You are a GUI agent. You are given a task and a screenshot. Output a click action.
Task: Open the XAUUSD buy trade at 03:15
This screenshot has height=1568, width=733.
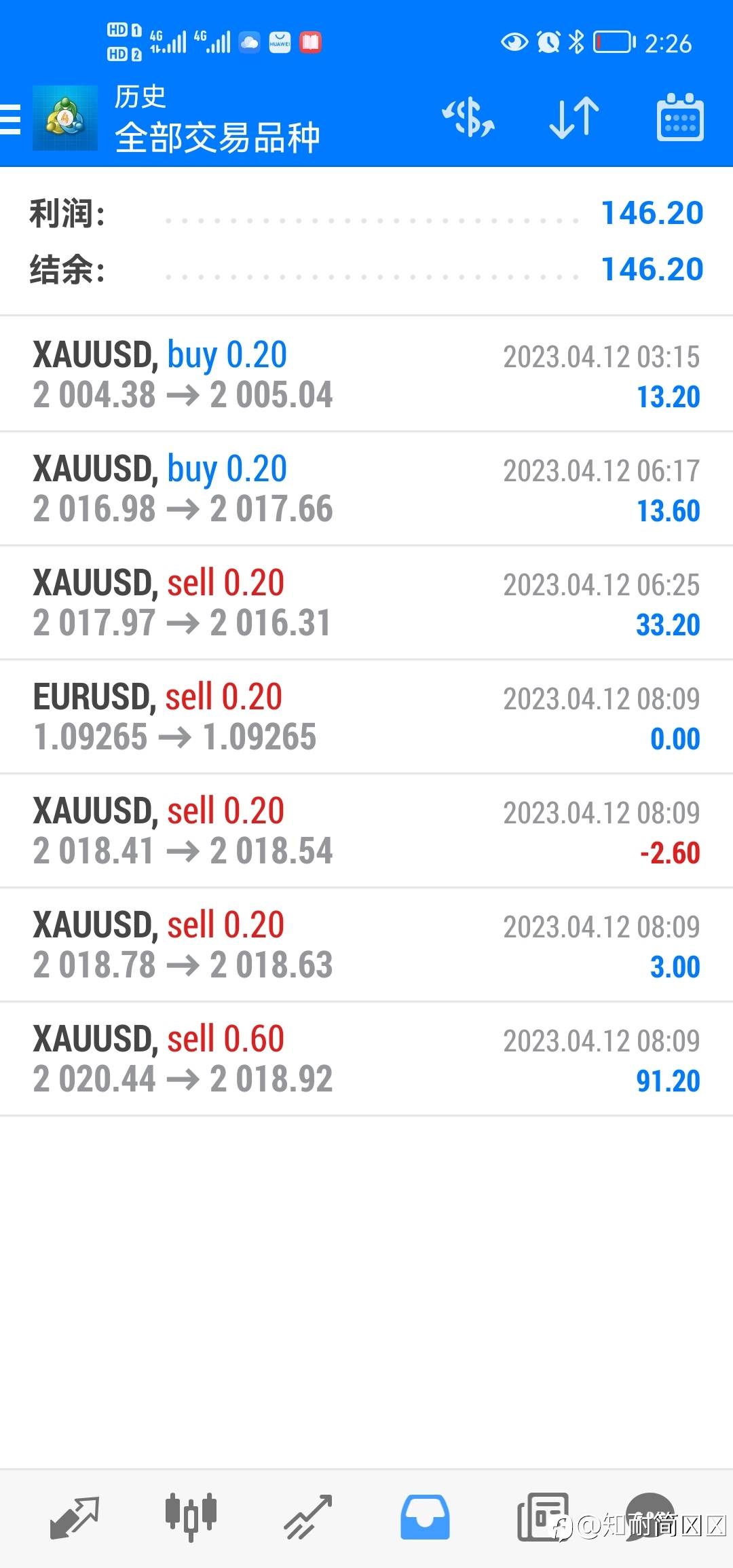coord(366,375)
